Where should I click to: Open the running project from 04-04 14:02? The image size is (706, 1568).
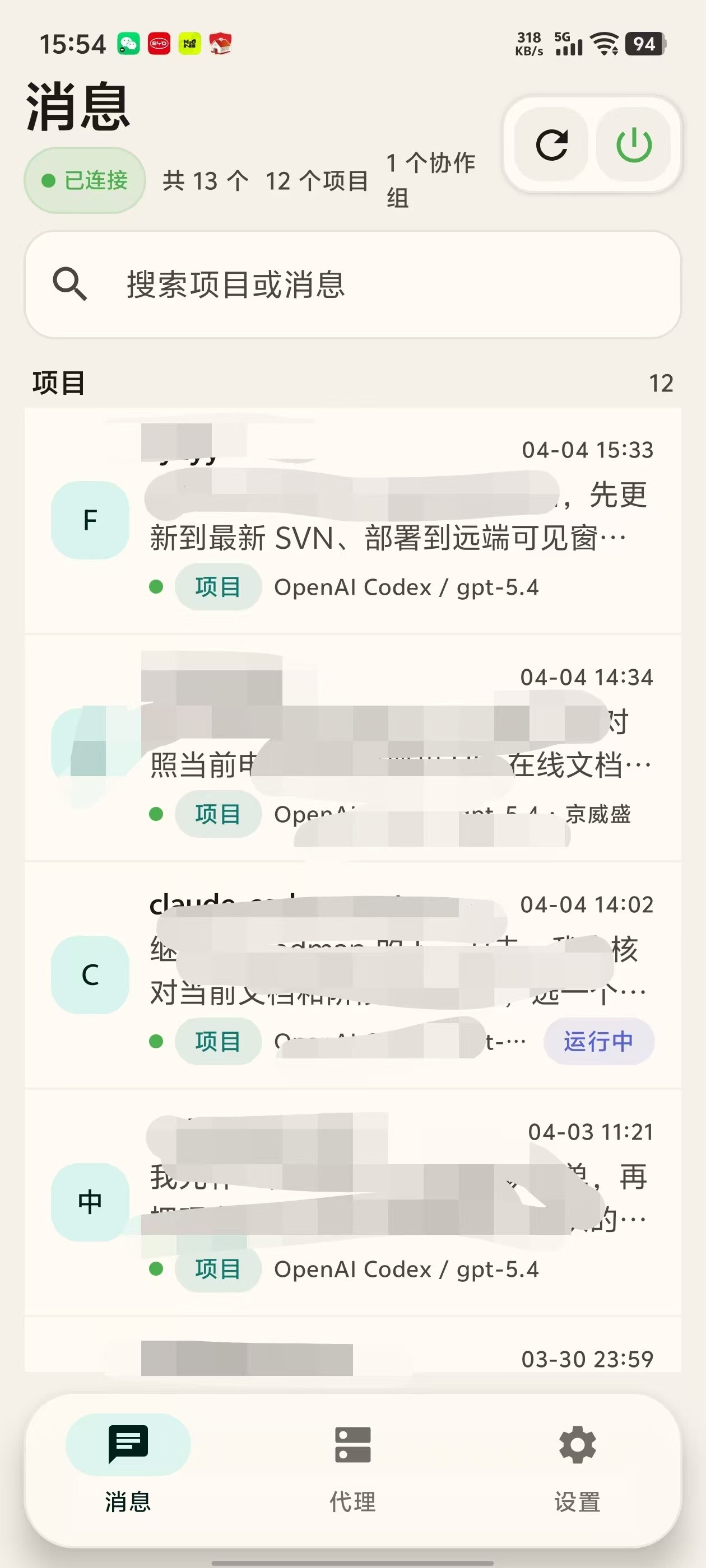point(352,975)
